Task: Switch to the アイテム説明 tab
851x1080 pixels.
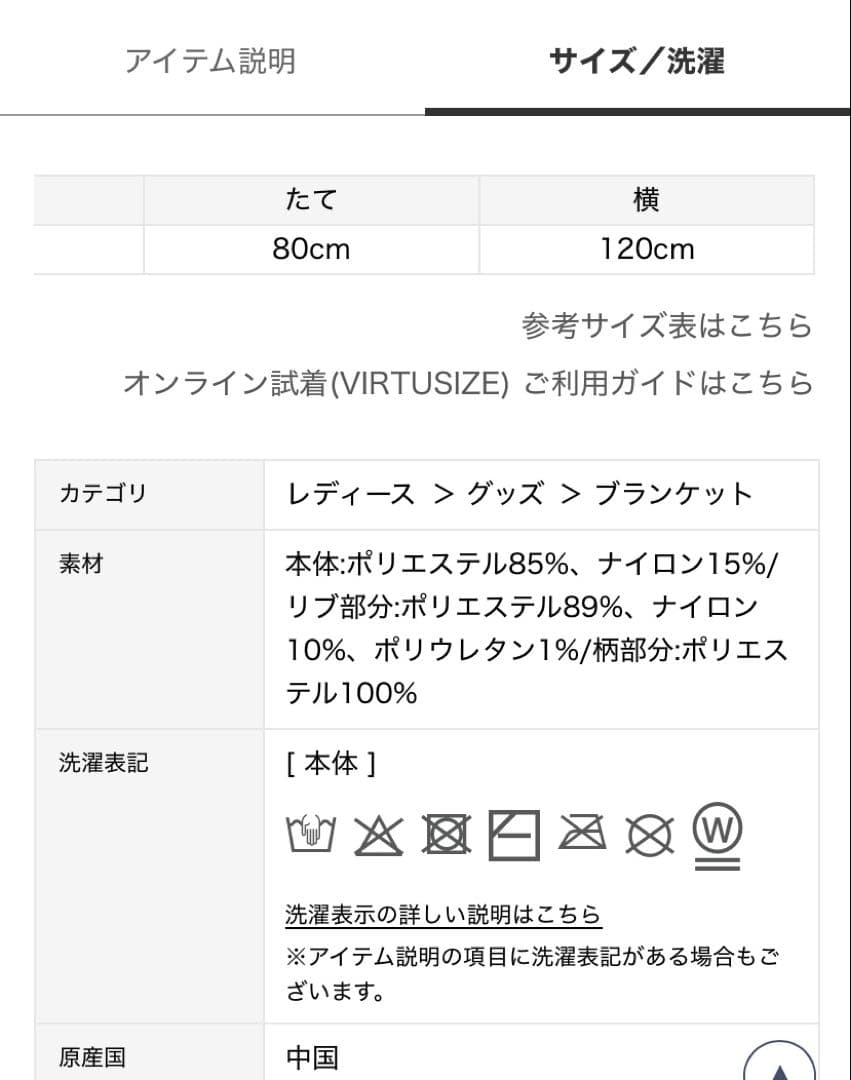Action: click(x=210, y=61)
